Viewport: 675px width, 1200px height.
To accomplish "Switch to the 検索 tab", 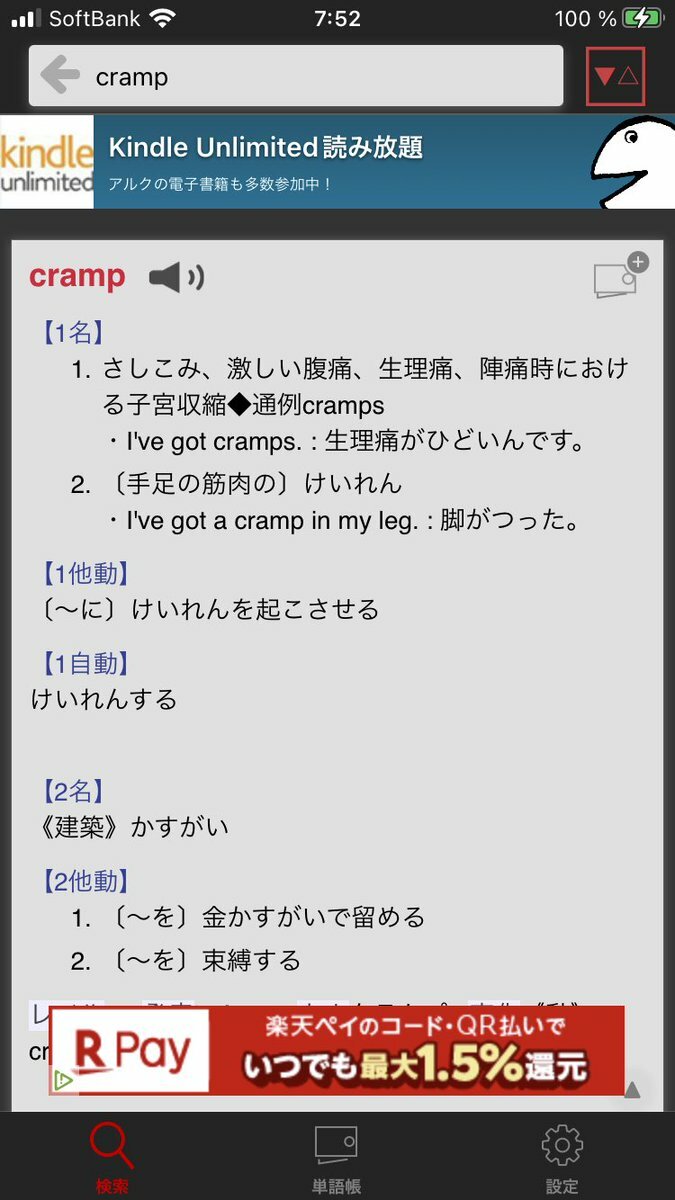I will 112,1157.
